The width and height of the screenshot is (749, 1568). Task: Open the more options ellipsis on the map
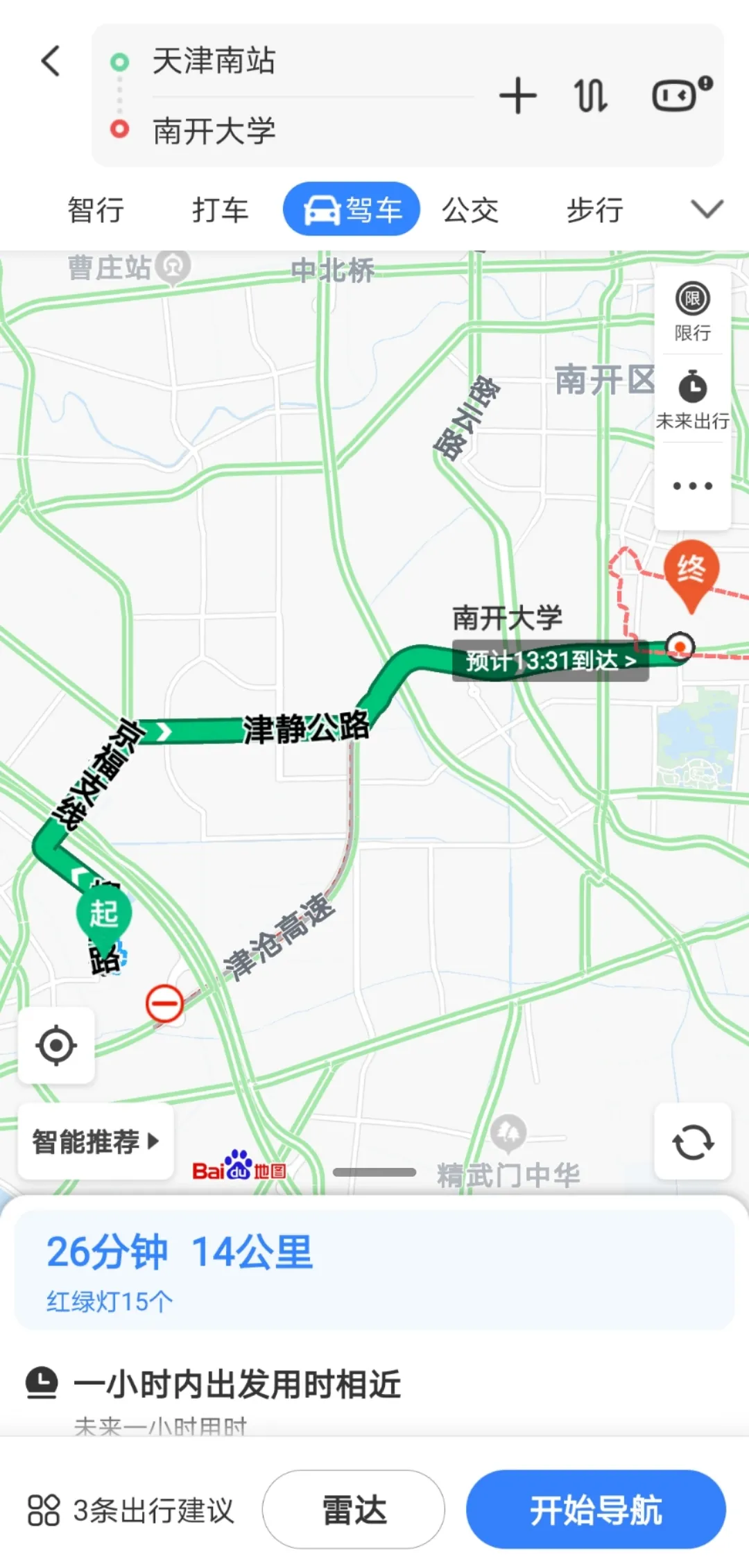click(x=691, y=485)
